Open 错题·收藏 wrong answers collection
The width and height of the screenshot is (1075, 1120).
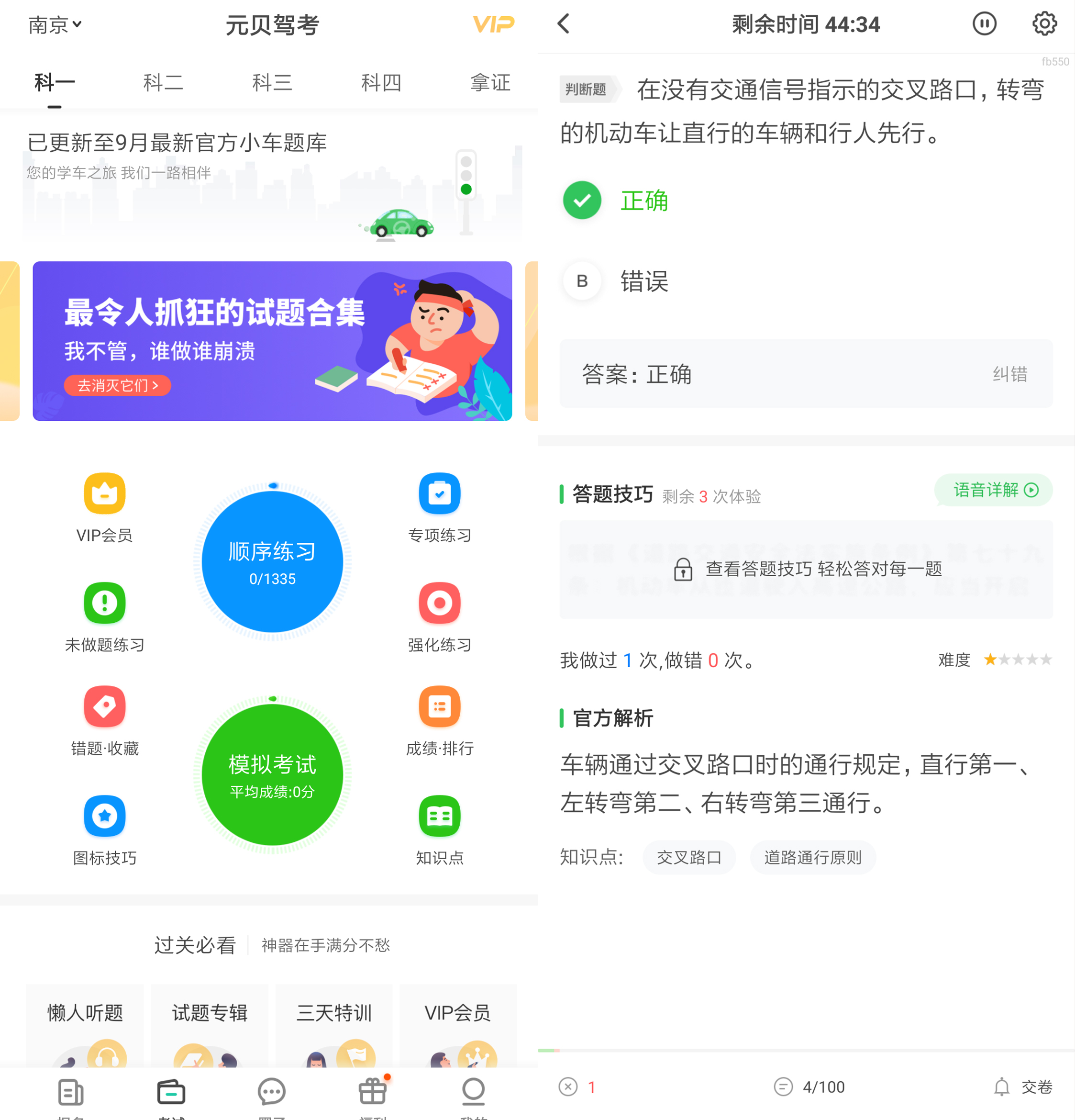(104, 720)
